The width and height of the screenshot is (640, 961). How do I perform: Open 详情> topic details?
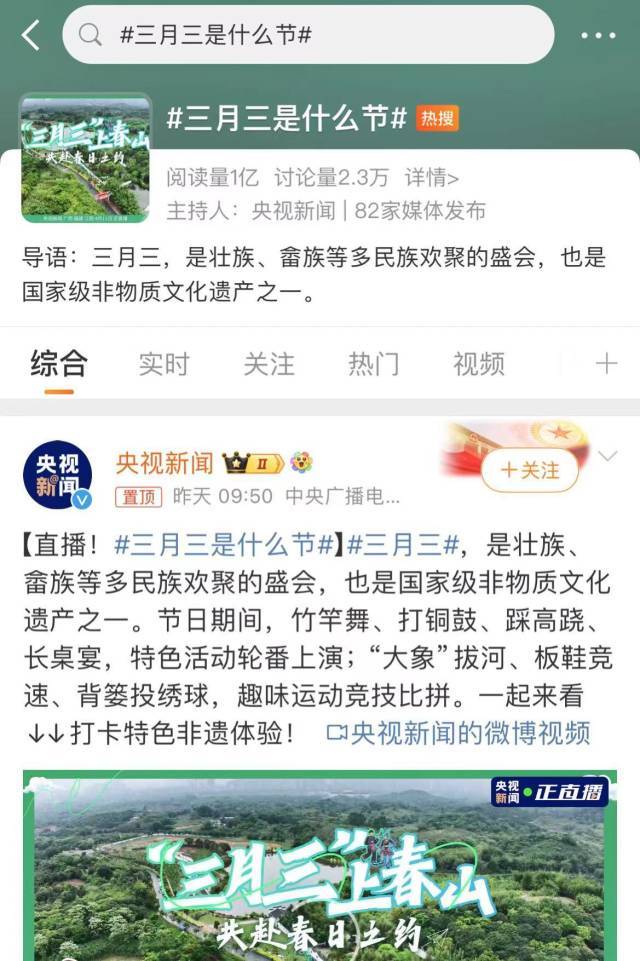point(432,178)
